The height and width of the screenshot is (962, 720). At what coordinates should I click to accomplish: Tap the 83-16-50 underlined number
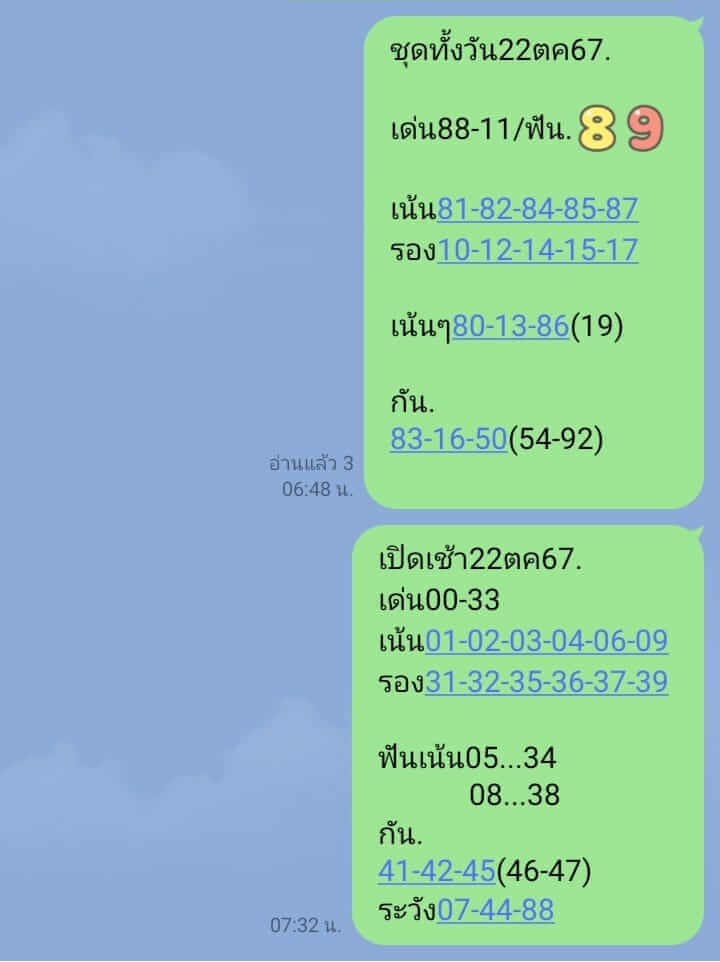coord(448,439)
